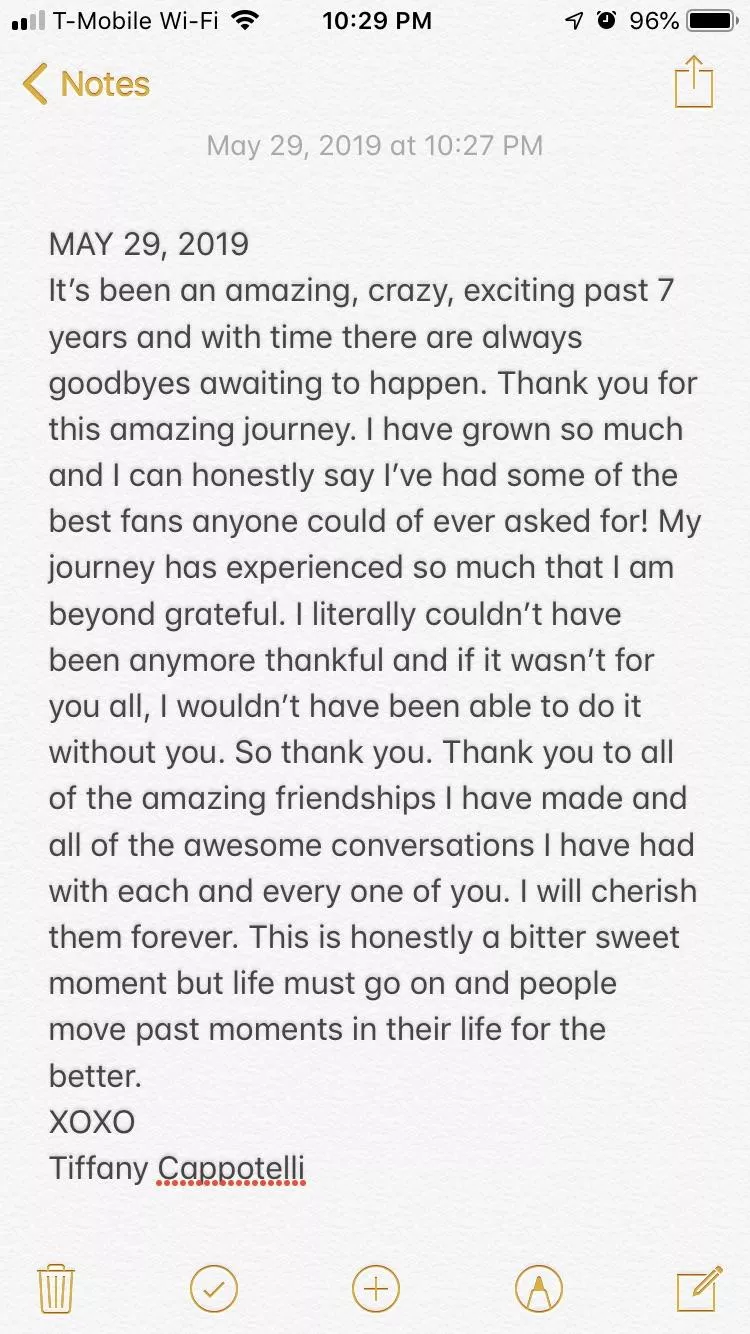The image size is (750, 1334).
Task: Go back to the Notes list
Action: coord(86,84)
